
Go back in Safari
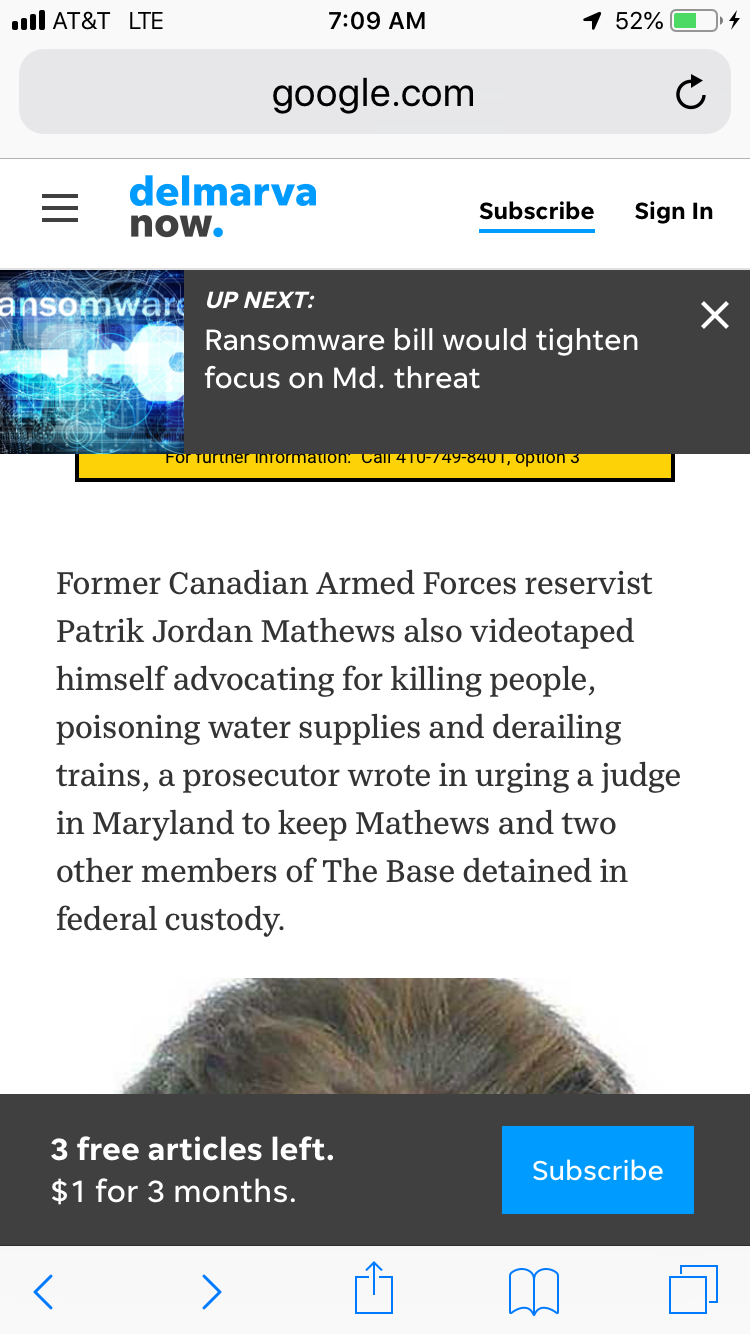43,1291
